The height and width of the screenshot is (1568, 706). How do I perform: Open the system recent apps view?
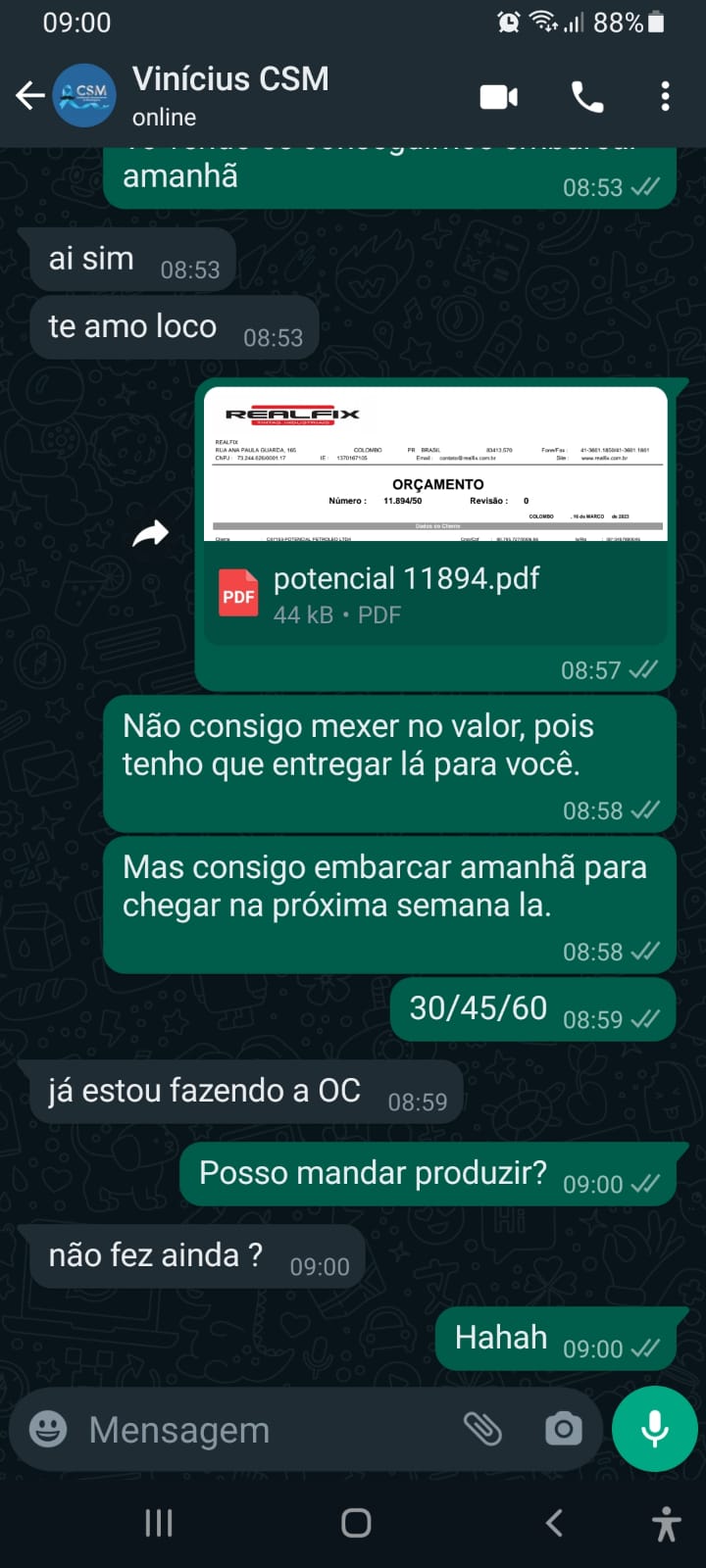pos(159,1522)
